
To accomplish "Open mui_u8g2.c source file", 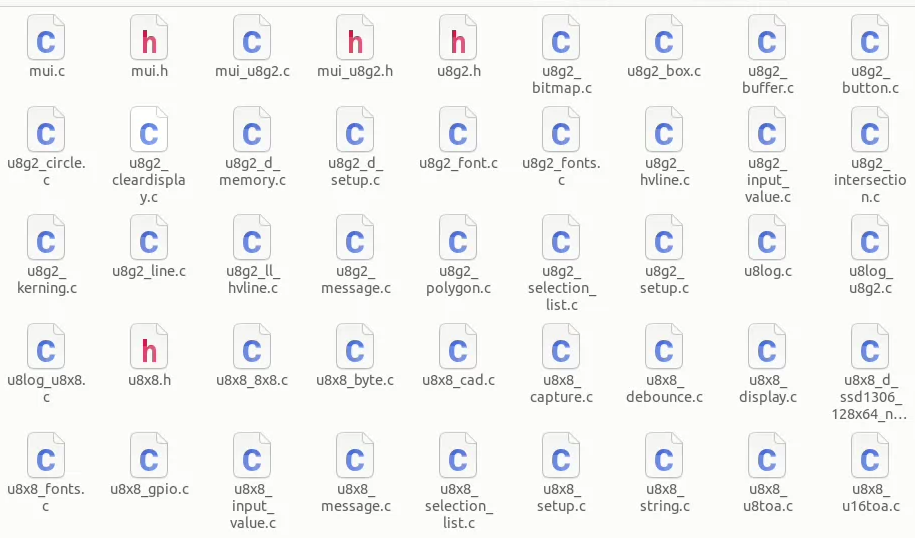I will coord(252,42).
